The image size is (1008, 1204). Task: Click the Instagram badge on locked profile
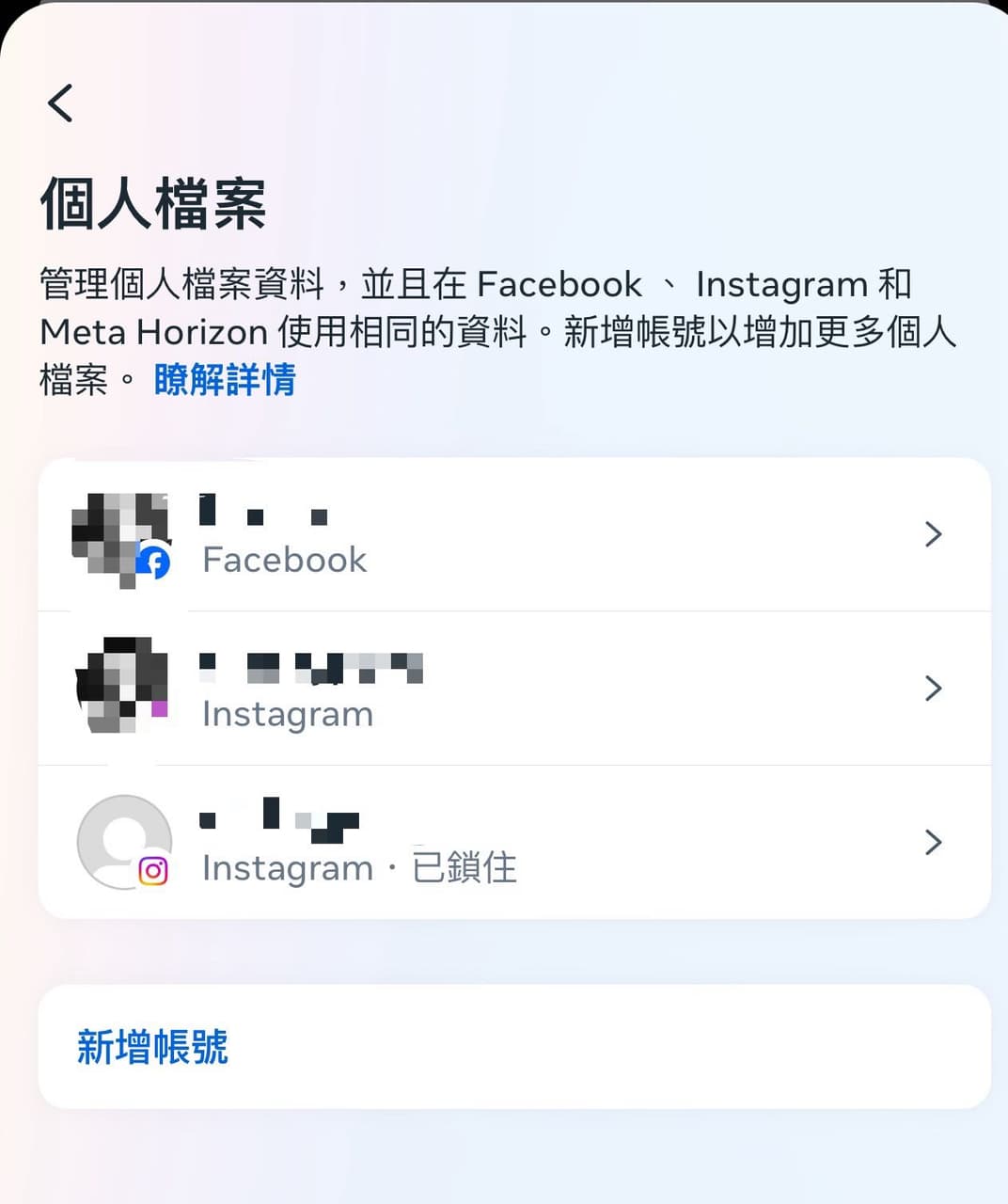click(x=153, y=872)
